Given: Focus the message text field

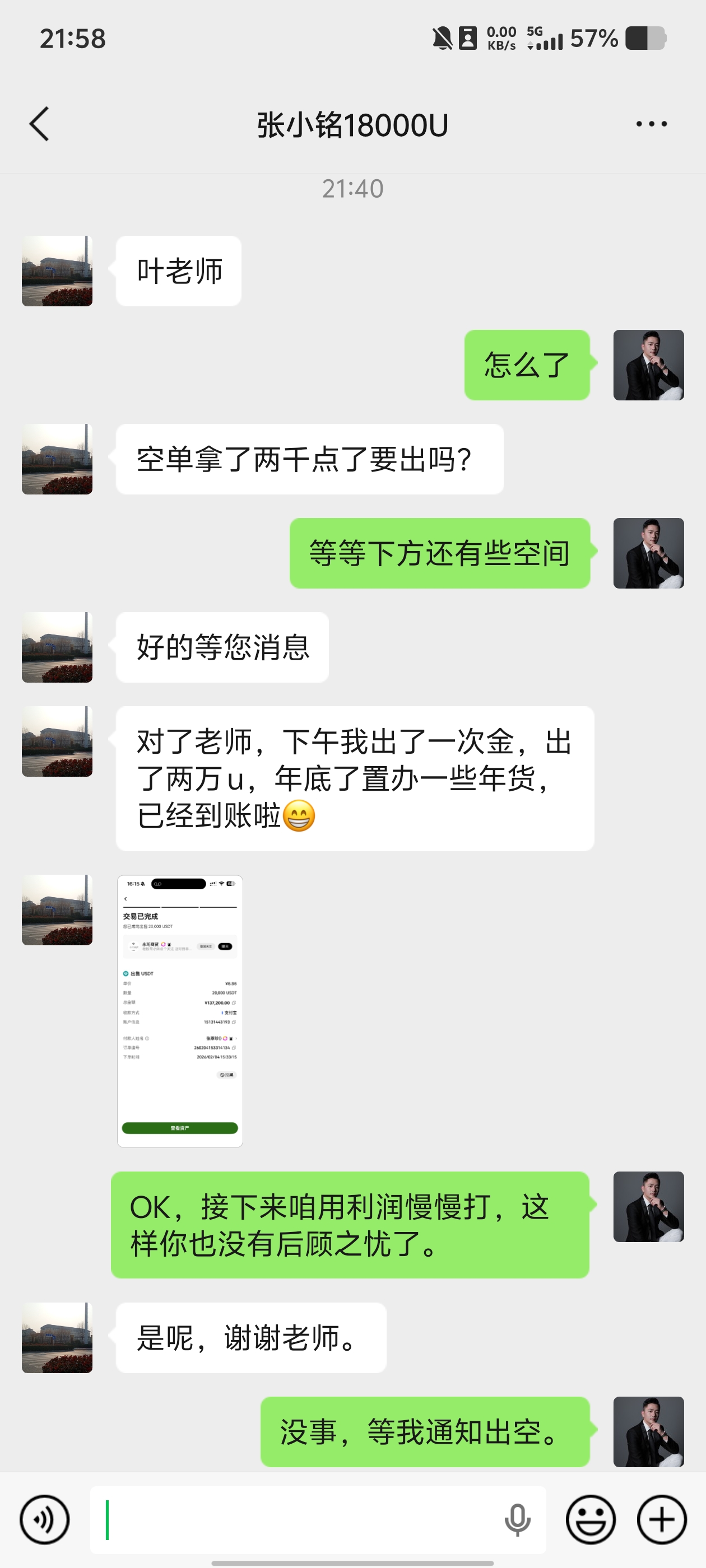Looking at the screenshot, I should [x=299, y=1519].
